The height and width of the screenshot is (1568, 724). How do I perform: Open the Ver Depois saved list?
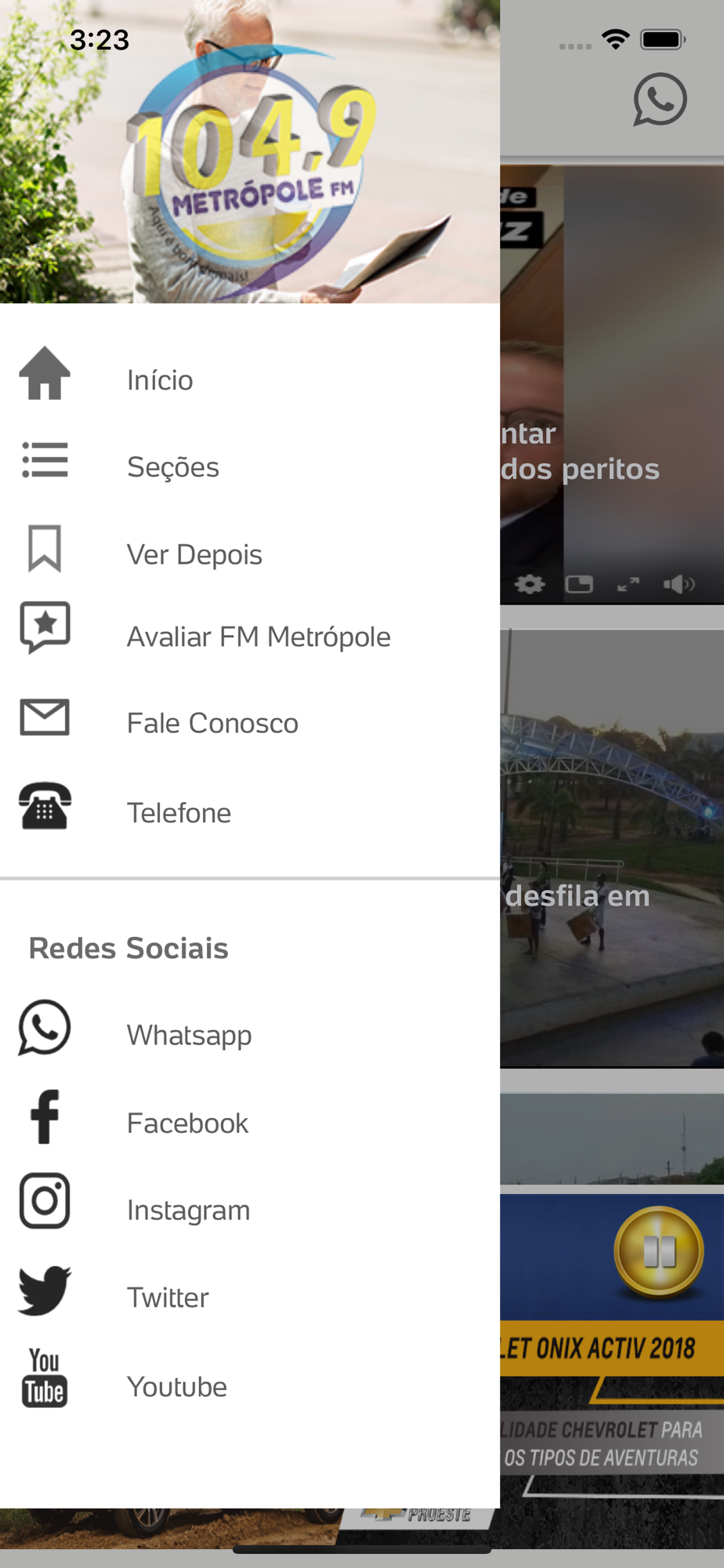(x=194, y=554)
